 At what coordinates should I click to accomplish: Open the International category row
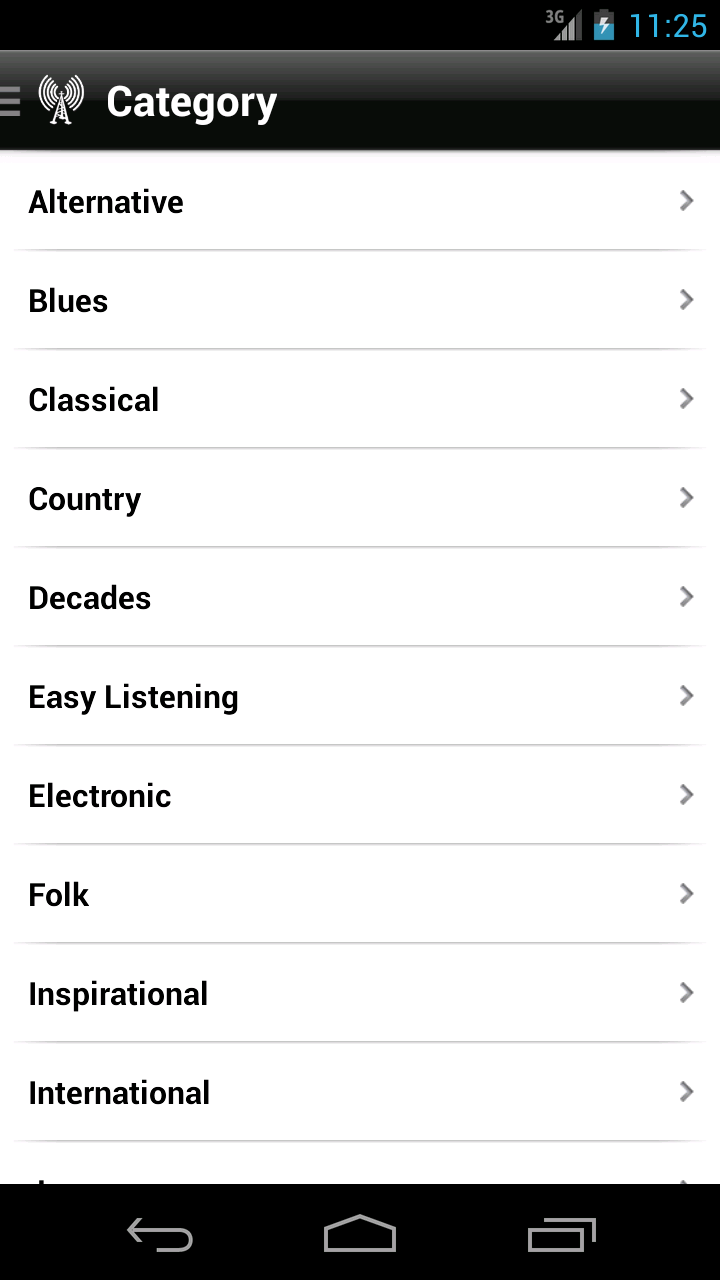click(360, 1092)
